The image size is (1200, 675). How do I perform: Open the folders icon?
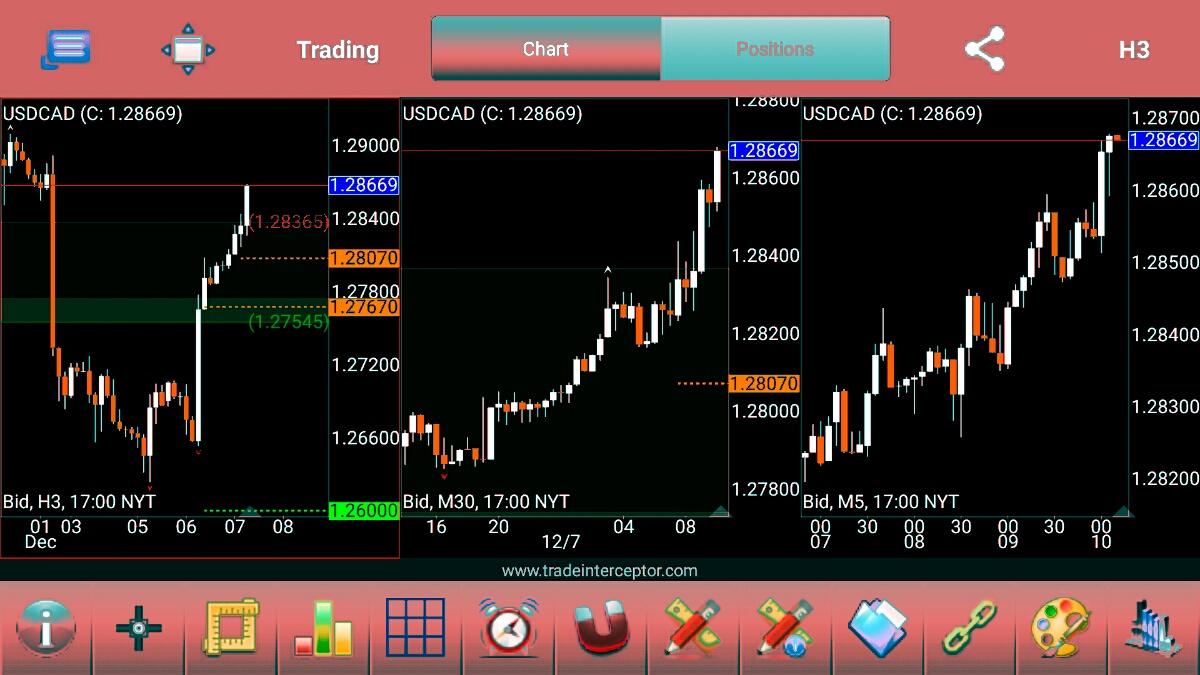pos(877,629)
